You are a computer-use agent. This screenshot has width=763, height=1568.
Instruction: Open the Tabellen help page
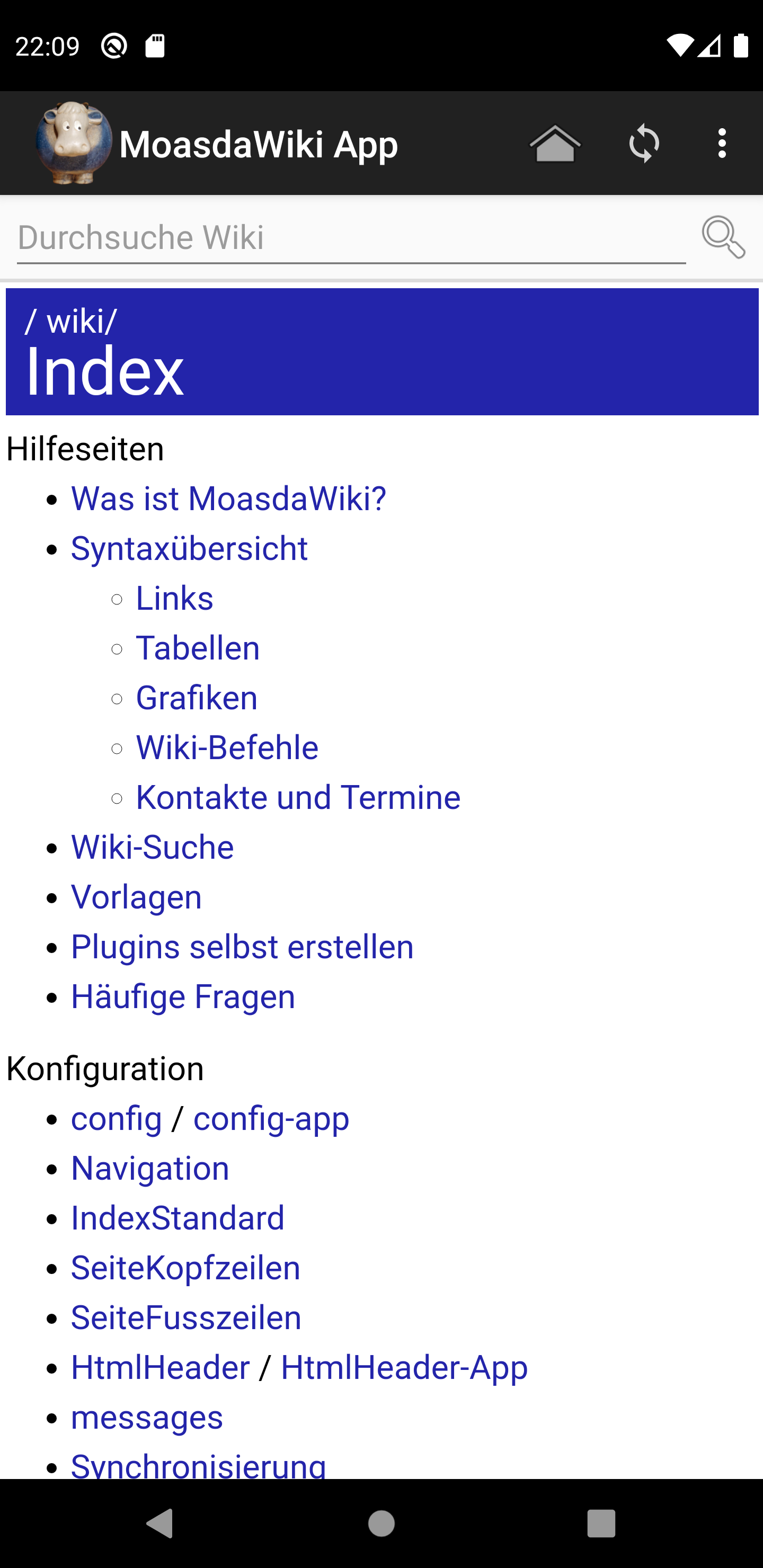click(x=197, y=648)
